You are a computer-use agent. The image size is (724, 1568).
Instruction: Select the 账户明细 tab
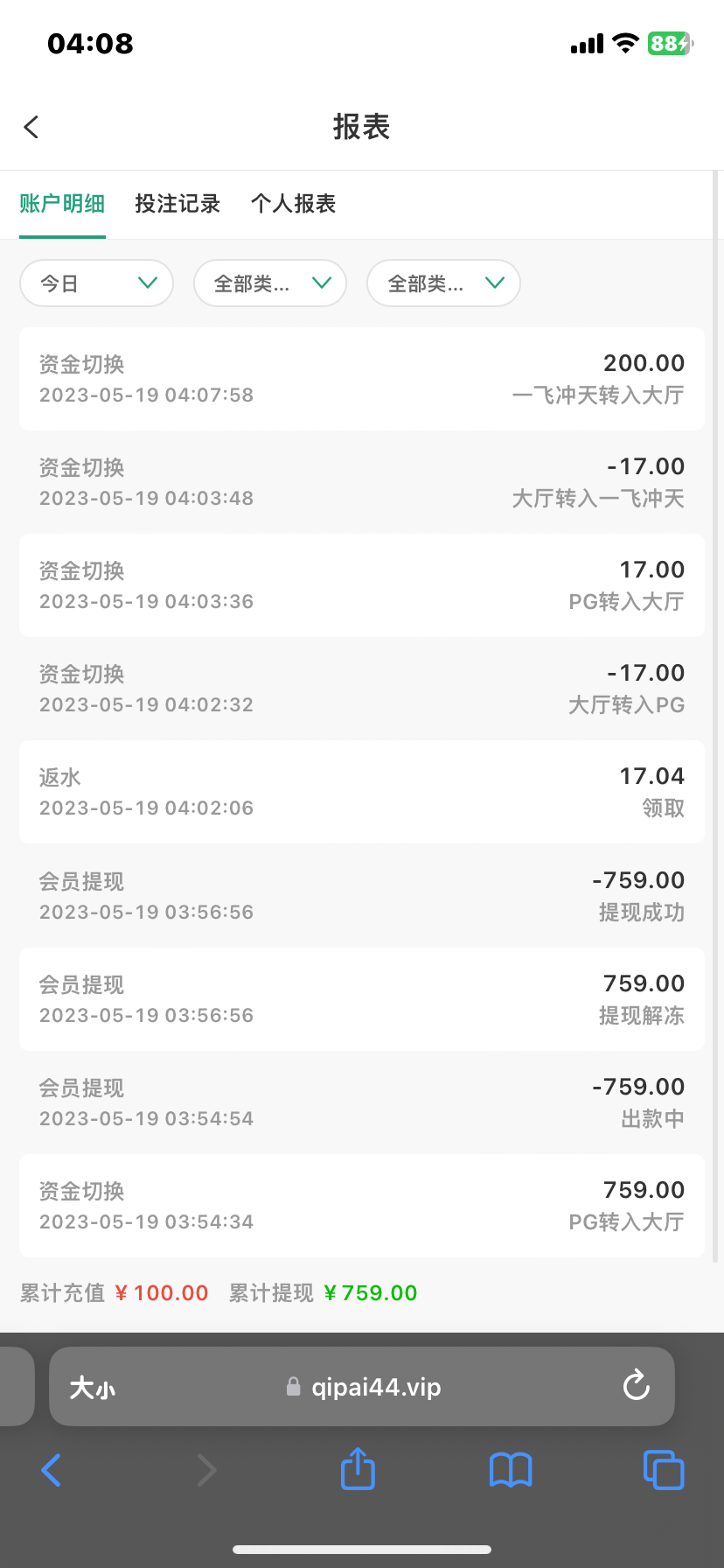pyautogui.click(x=62, y=204)
